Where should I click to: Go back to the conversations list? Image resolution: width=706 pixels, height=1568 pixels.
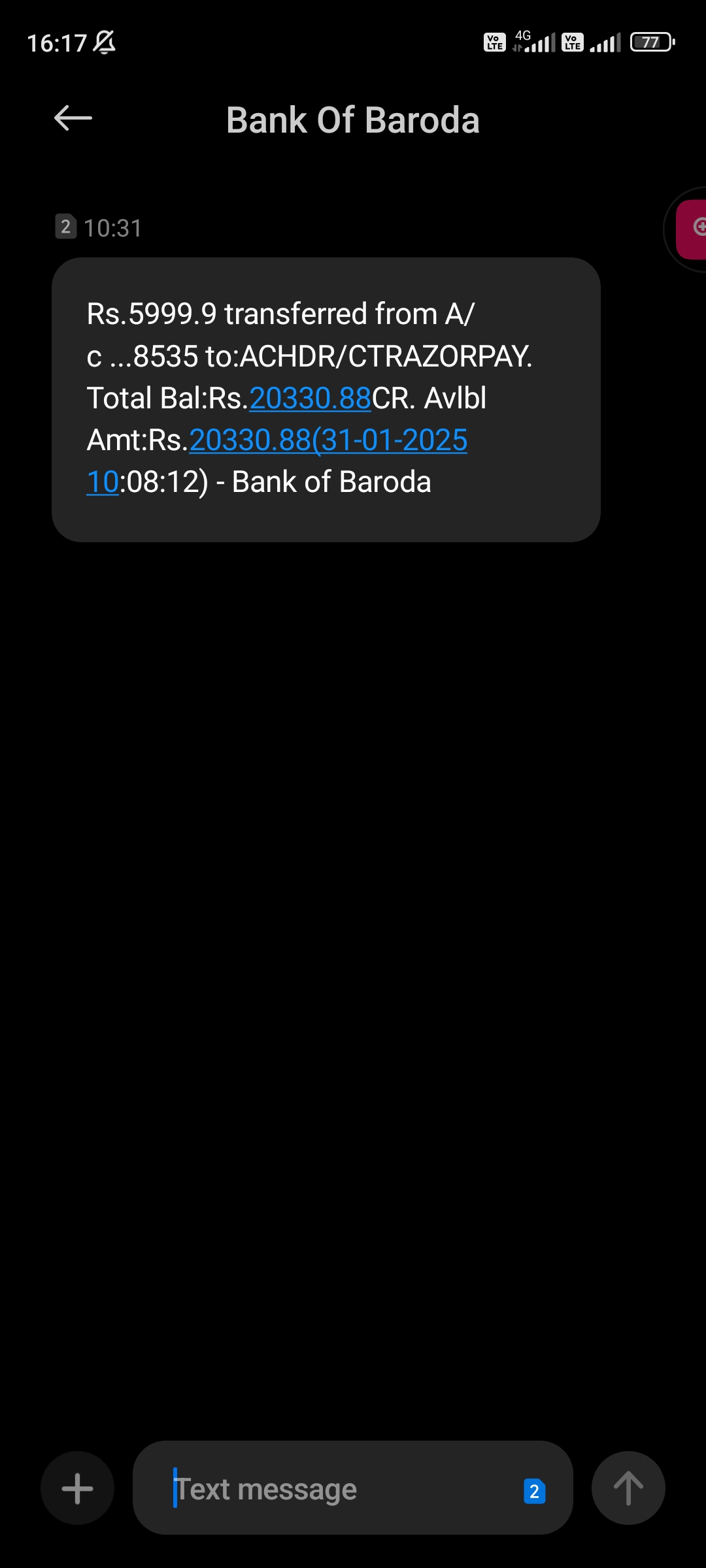[73, 118]
